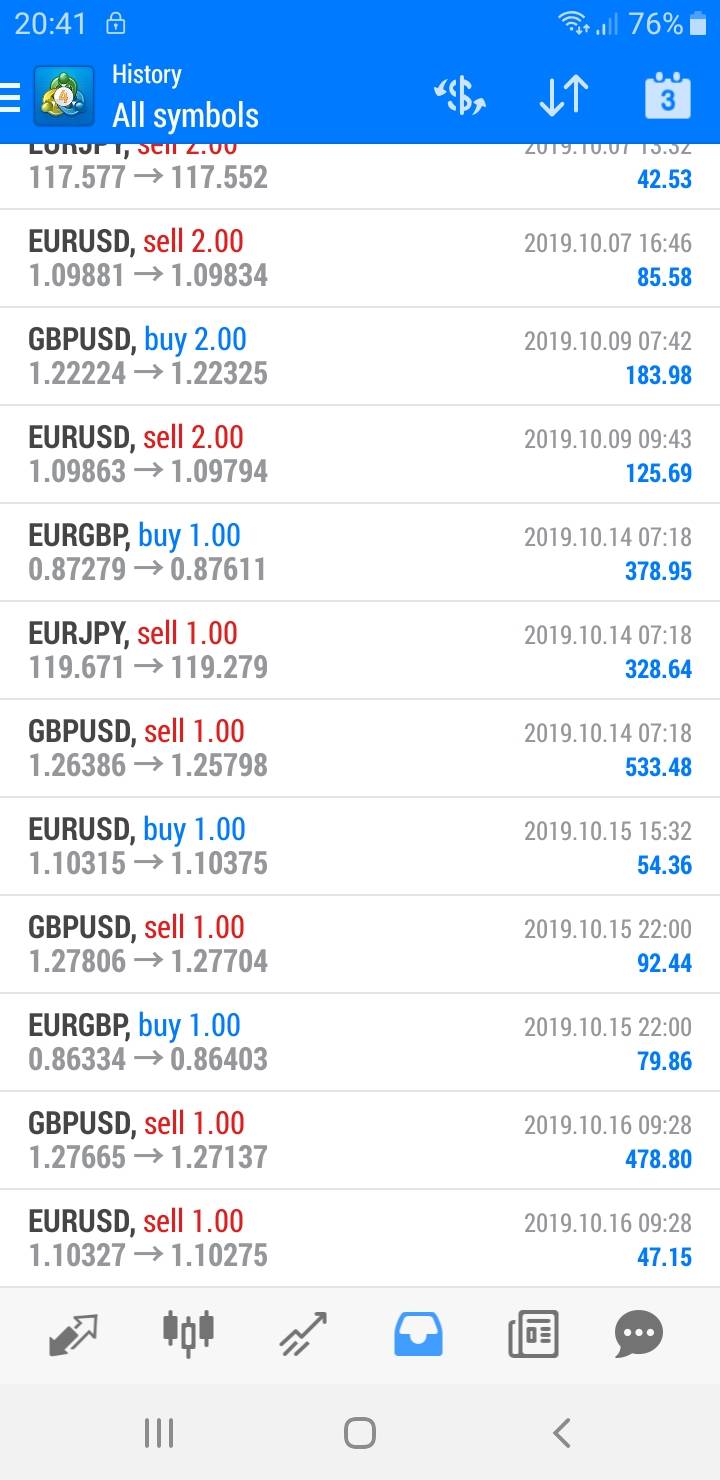
Task: Select the GBPUSD buy 2.00 from October 9
Action: click(x=360, y=355)
